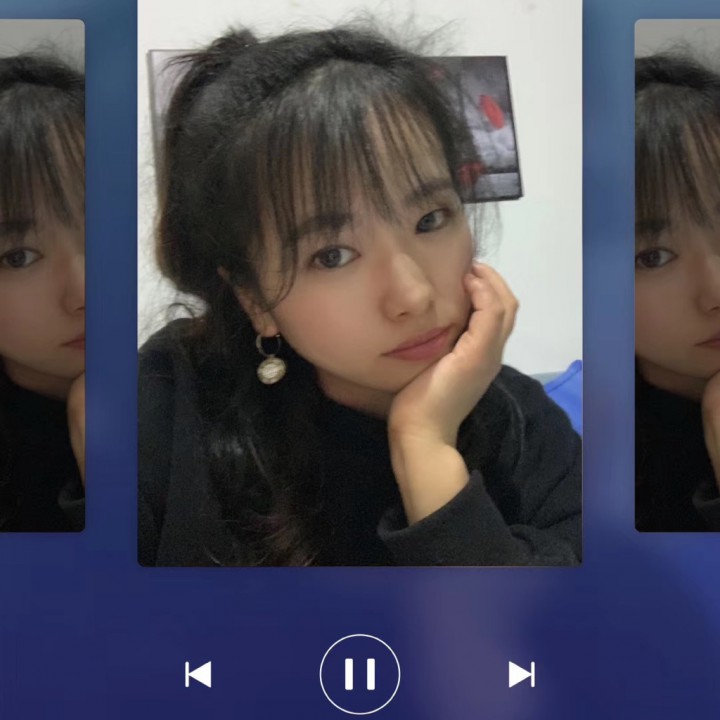Select the right cover card
The width and height of the screenshot is (720, 720).
pos(678,275)
